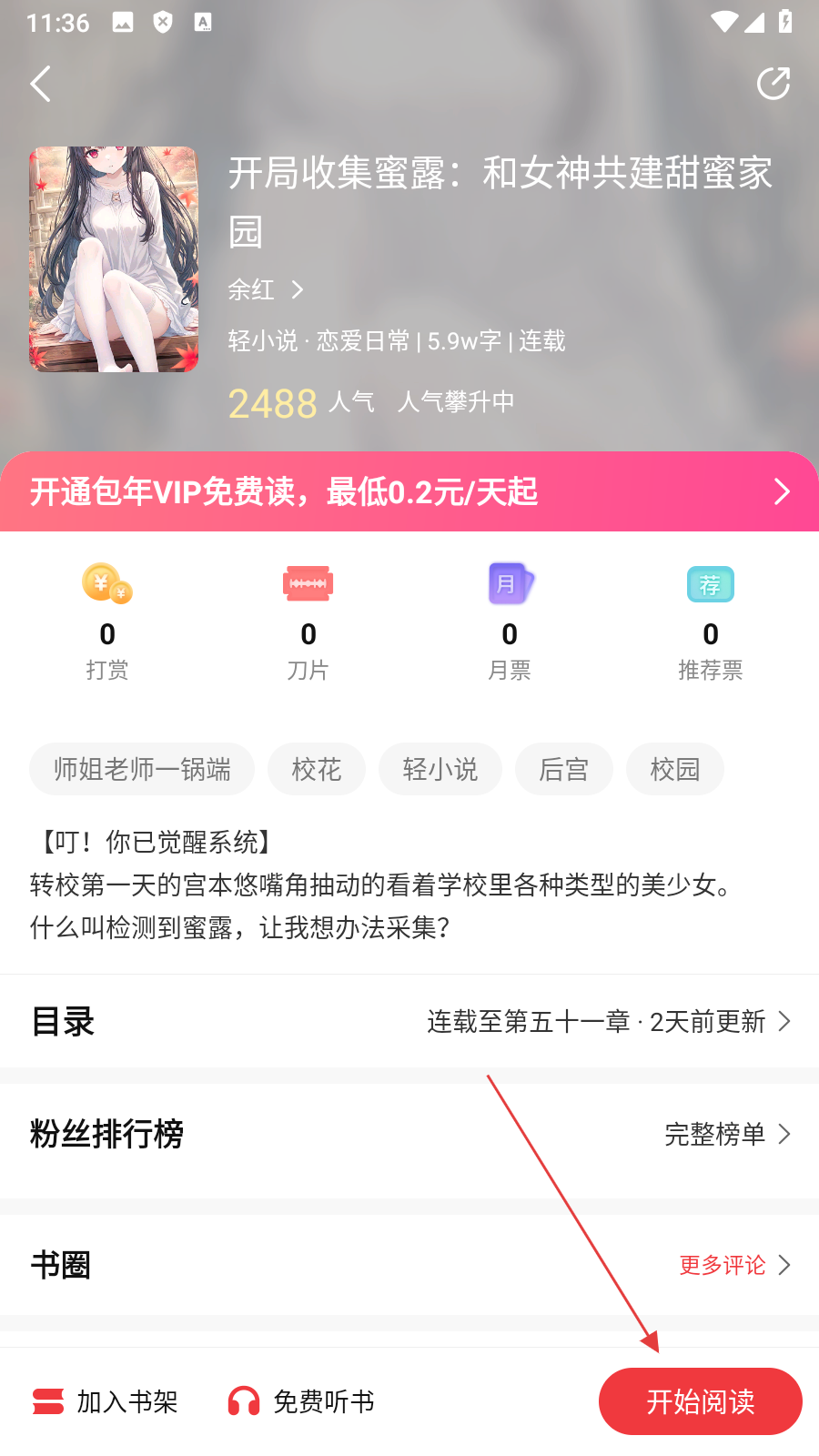Image resolution: width=819 pixels, height=1456 pixels.
Task: Start 免费听书 audio listening
Action: click(x=302, y=1401)
